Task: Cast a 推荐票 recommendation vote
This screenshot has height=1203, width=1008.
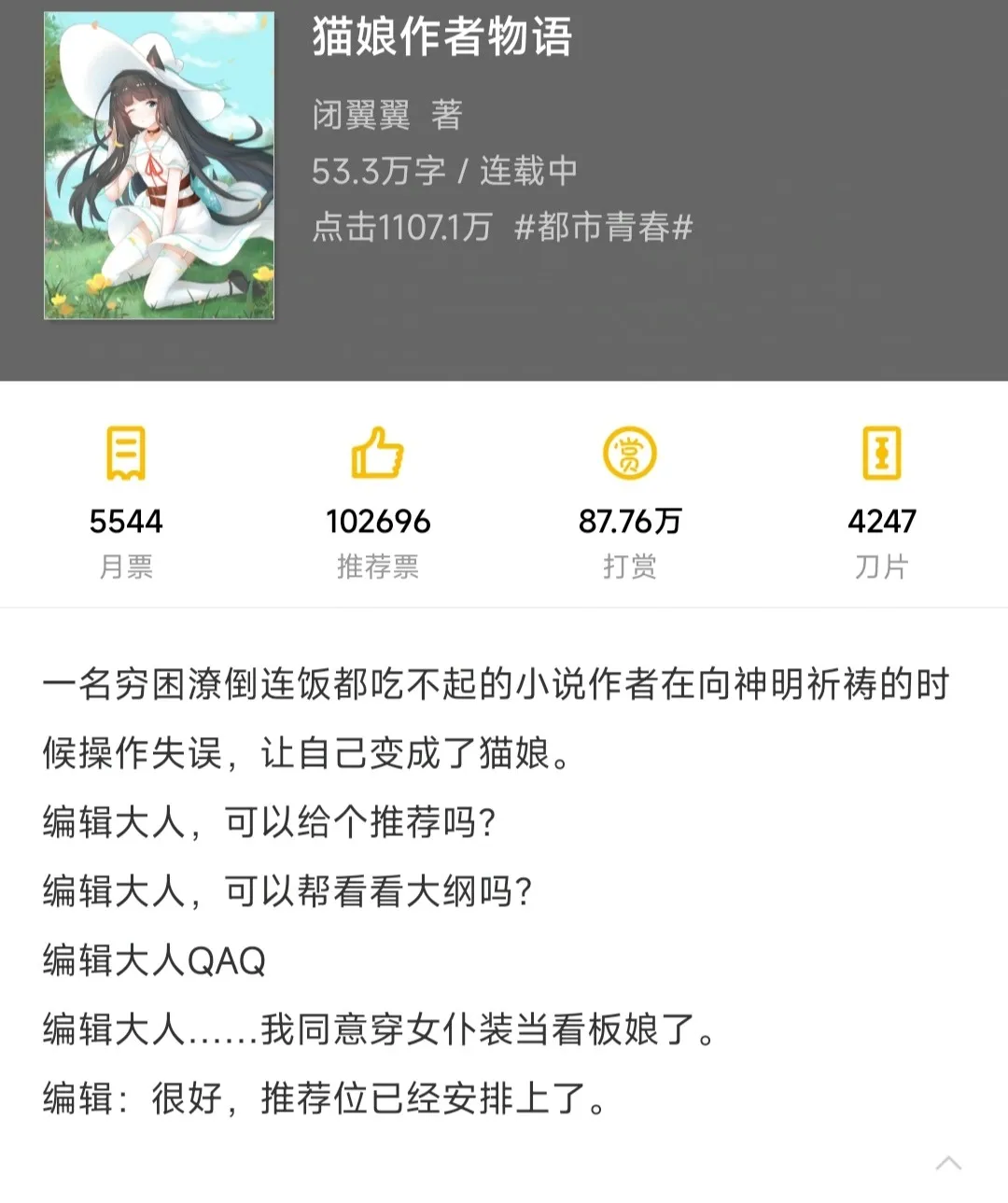Action: pos(377,455)
